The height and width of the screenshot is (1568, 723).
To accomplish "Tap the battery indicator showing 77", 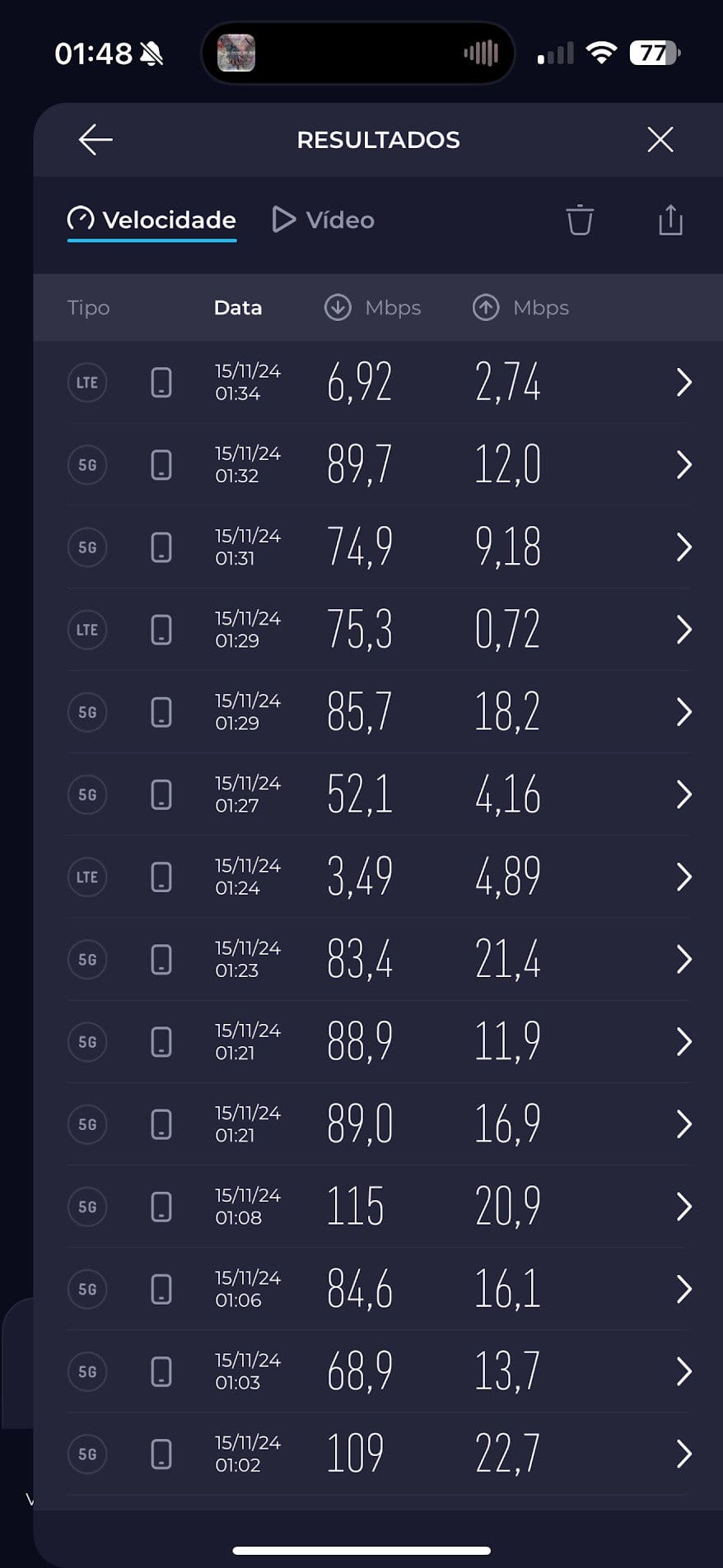I will pyautogui.click(x=653, y=52).
